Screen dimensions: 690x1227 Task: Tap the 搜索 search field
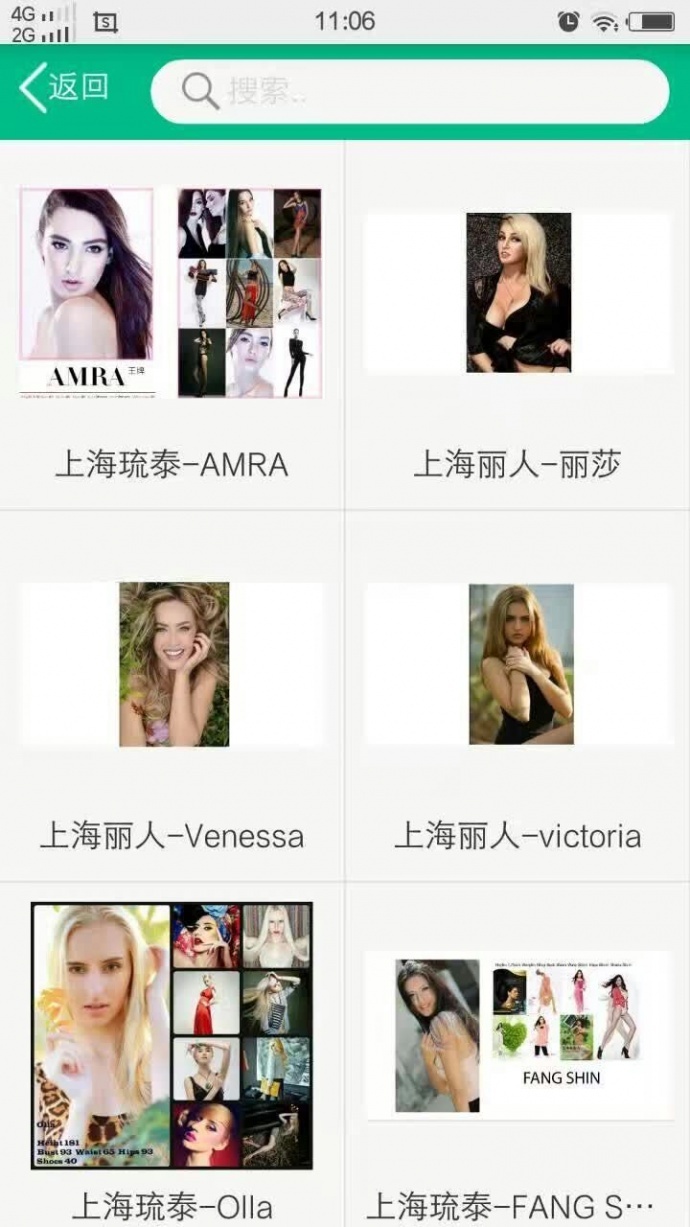click(410, 91)
